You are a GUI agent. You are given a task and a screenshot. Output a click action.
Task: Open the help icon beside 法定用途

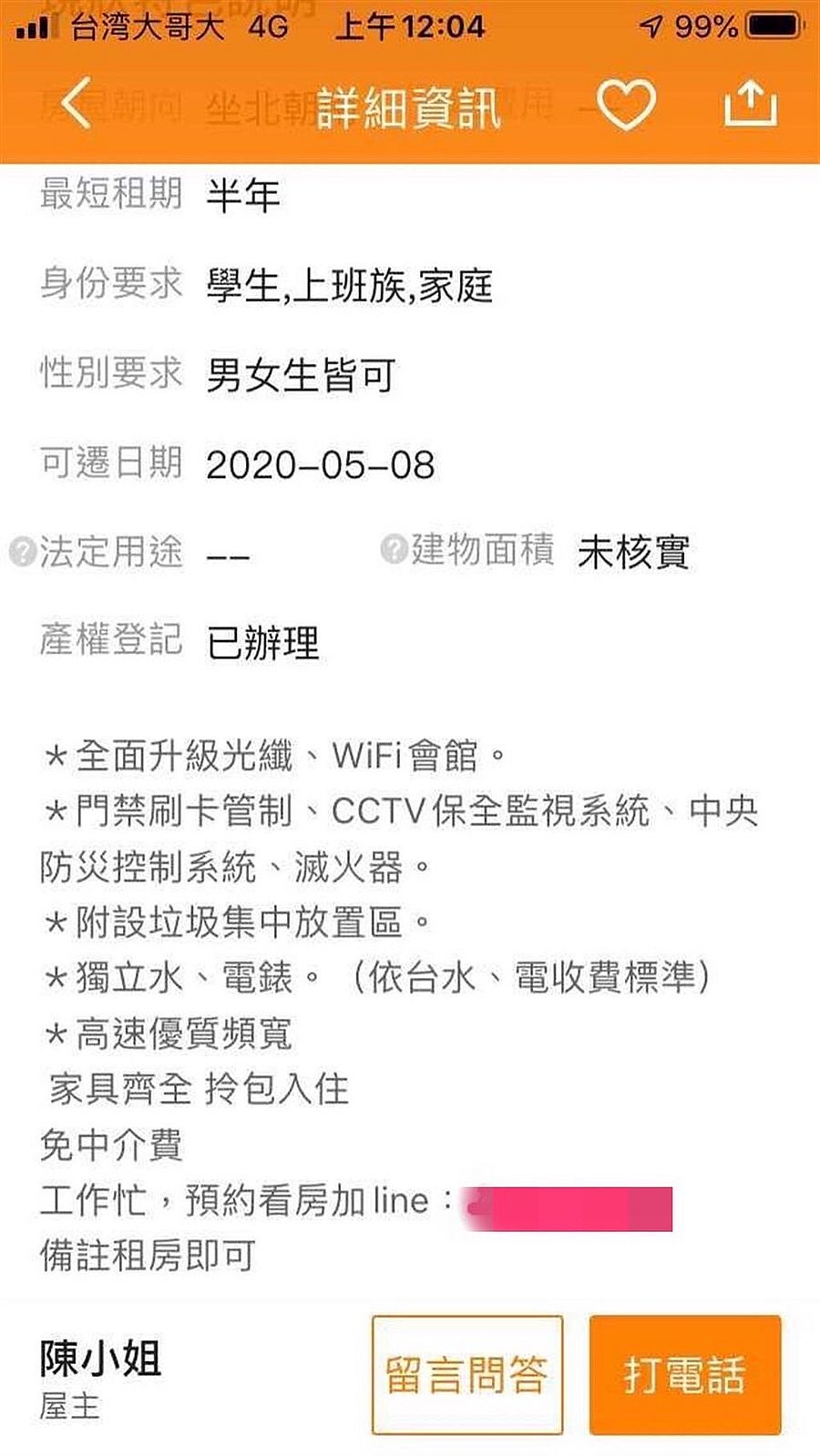[23, 552]
